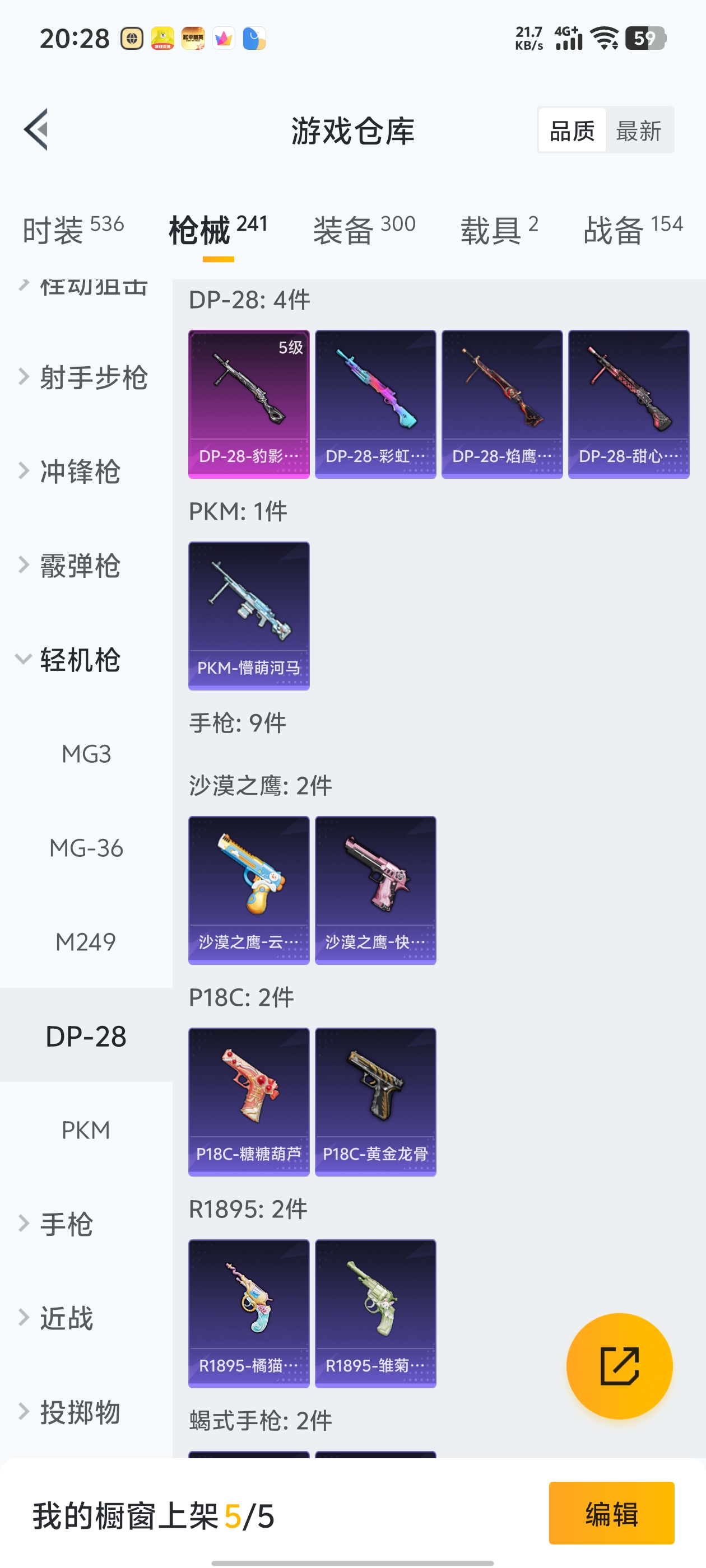Select PKM in the sidebar list

(x=86, y=1129)
